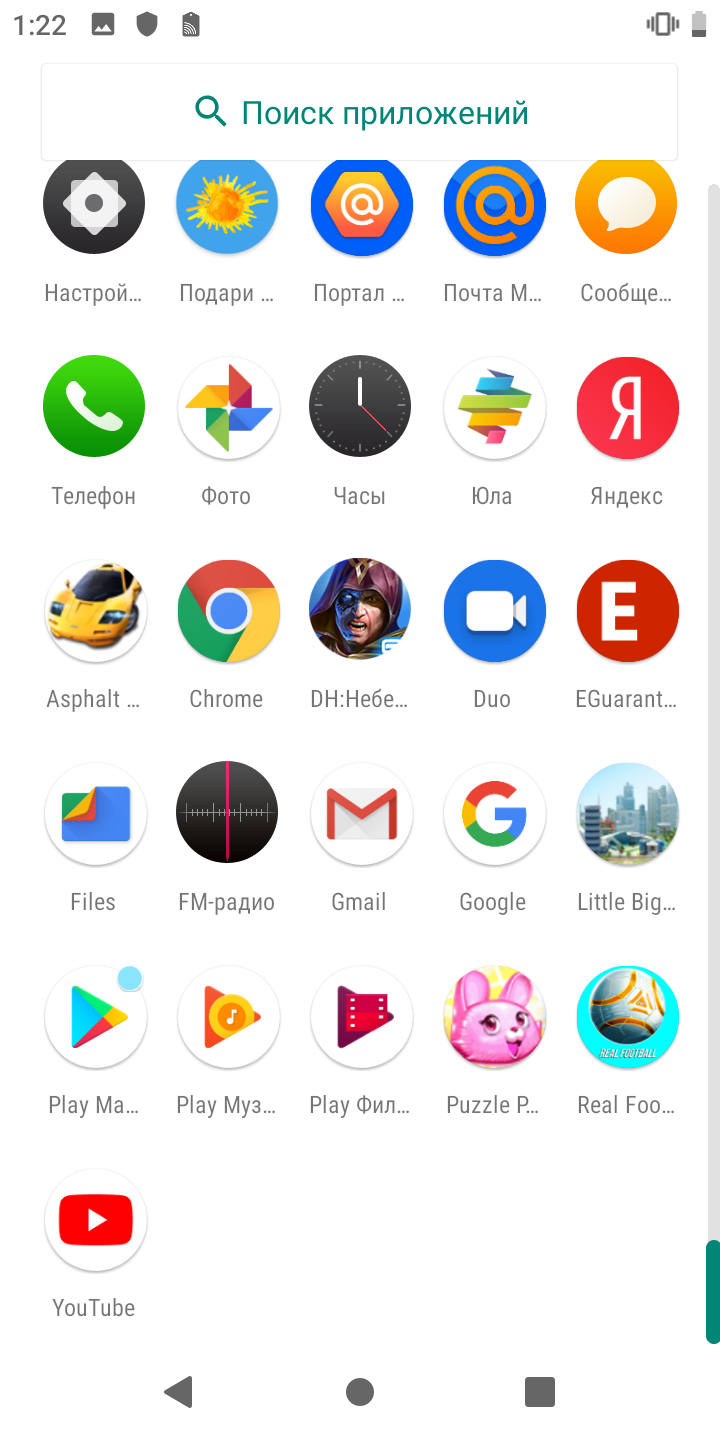Viewport: 720px width, 1440px height.
Task: Open the Настройки settings app
Action: point(94,206)
